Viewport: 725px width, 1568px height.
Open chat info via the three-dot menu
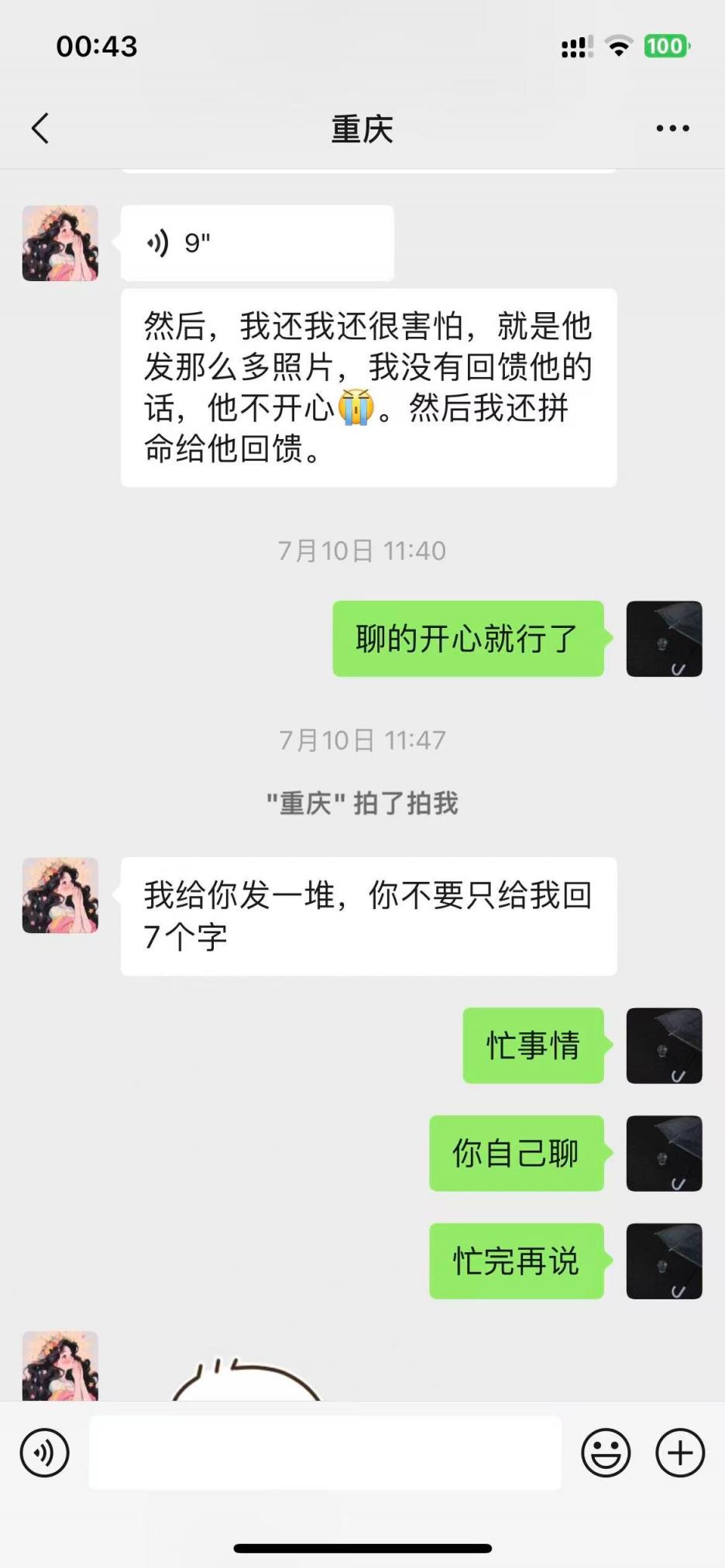672,129
